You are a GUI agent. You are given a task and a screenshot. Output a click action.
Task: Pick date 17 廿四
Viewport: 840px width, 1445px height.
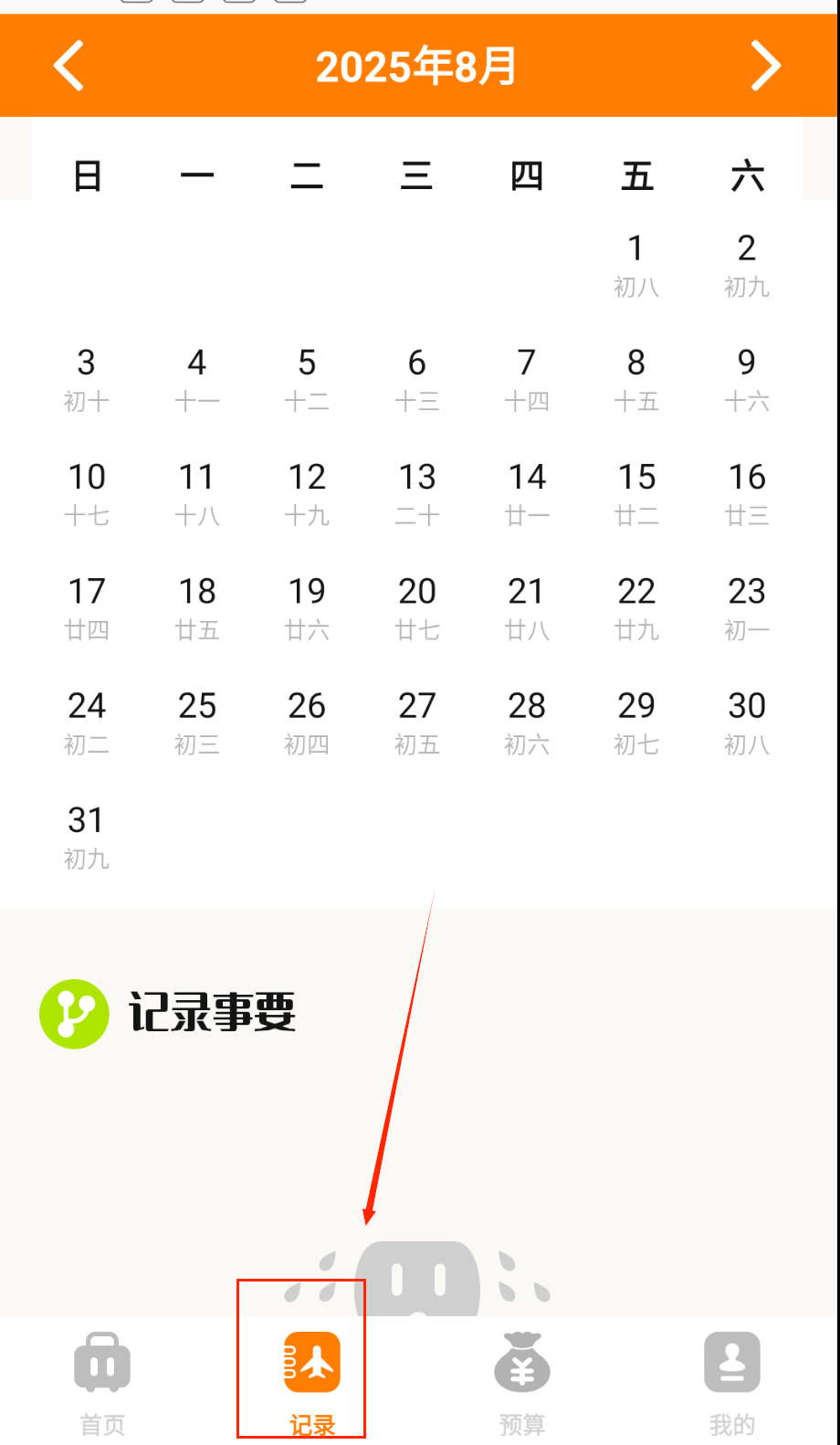87,606
